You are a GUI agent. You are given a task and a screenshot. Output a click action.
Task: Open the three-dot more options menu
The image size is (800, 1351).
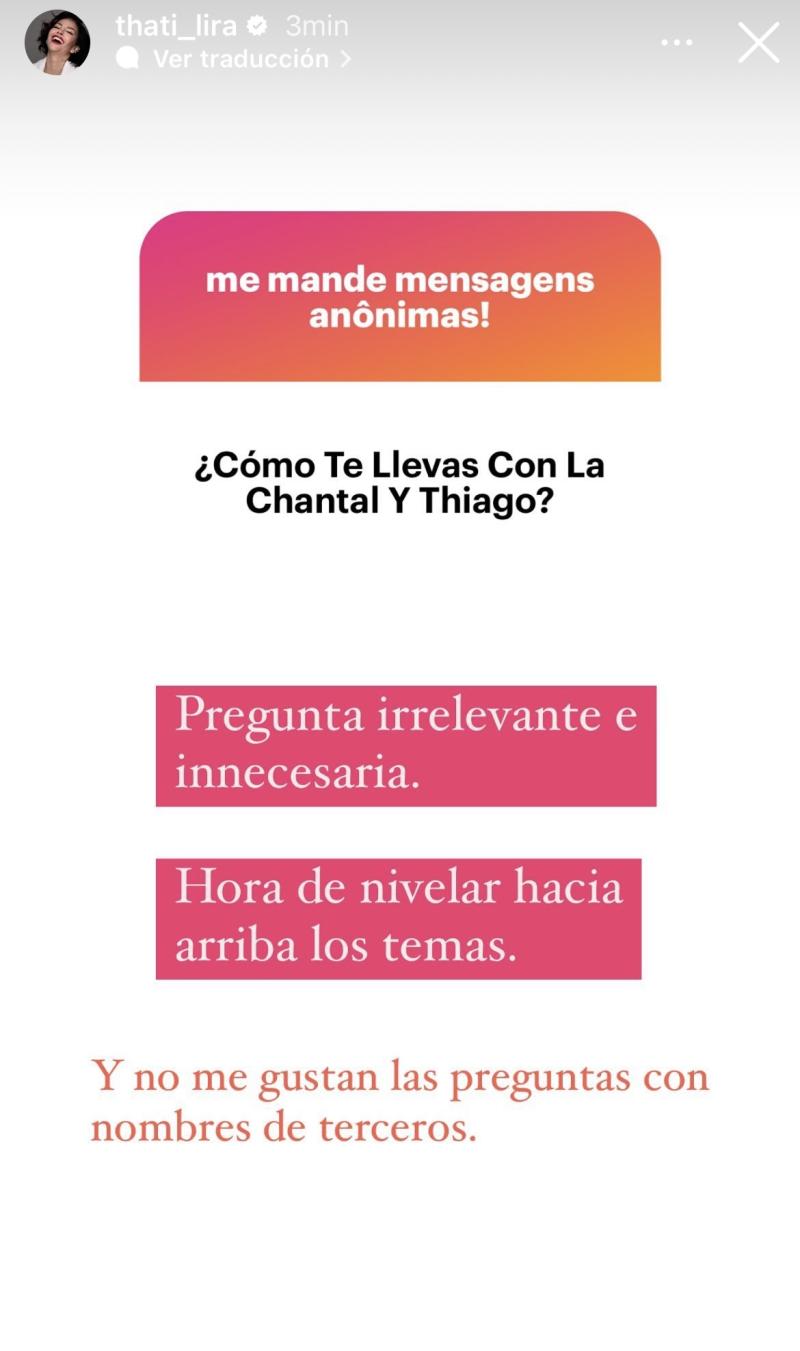coord(677,42)
